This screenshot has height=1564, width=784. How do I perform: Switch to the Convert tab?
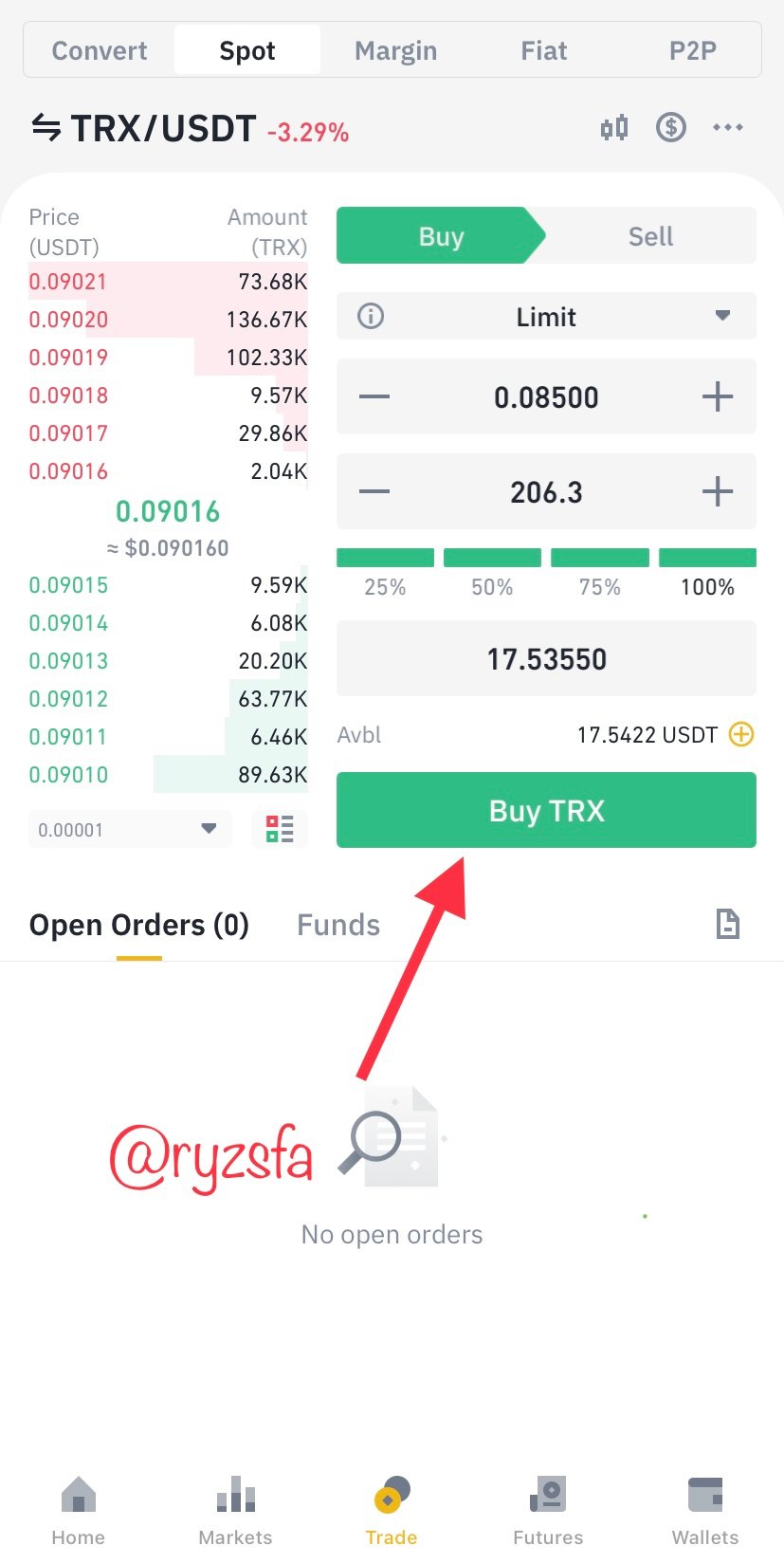coord(100,50)
